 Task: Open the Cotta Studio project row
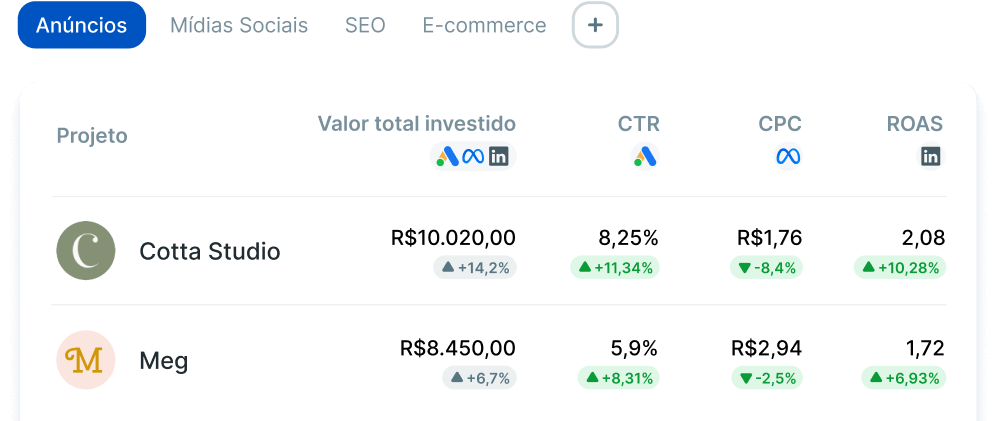pyautogui.click(x=209, y=251)
